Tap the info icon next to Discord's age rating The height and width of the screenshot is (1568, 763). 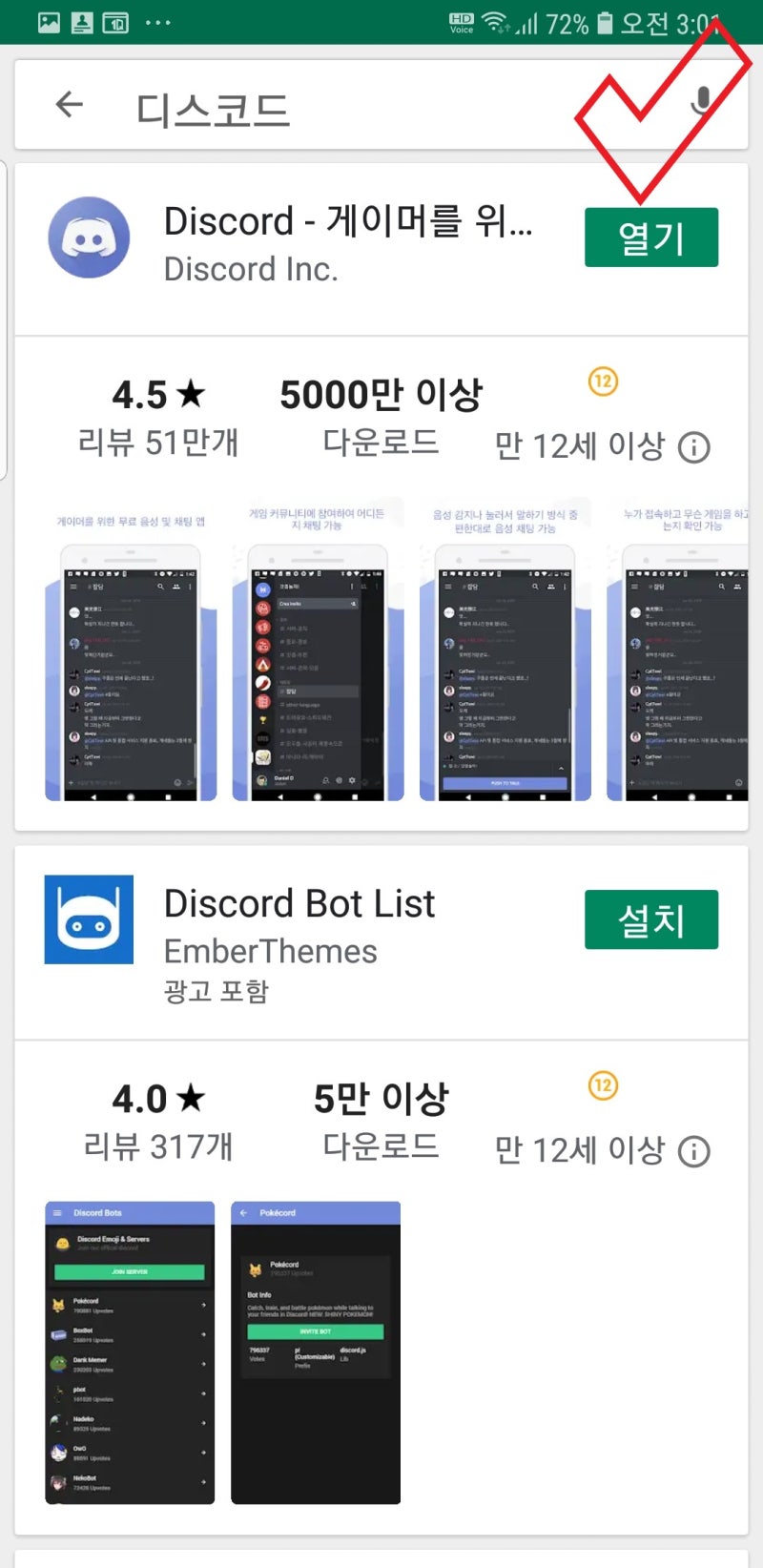point(695,447)
